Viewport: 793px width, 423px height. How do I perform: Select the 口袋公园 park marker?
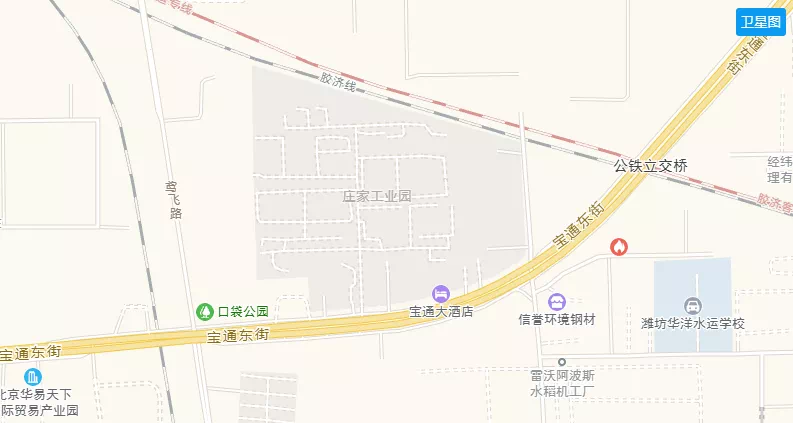point(205,311)
